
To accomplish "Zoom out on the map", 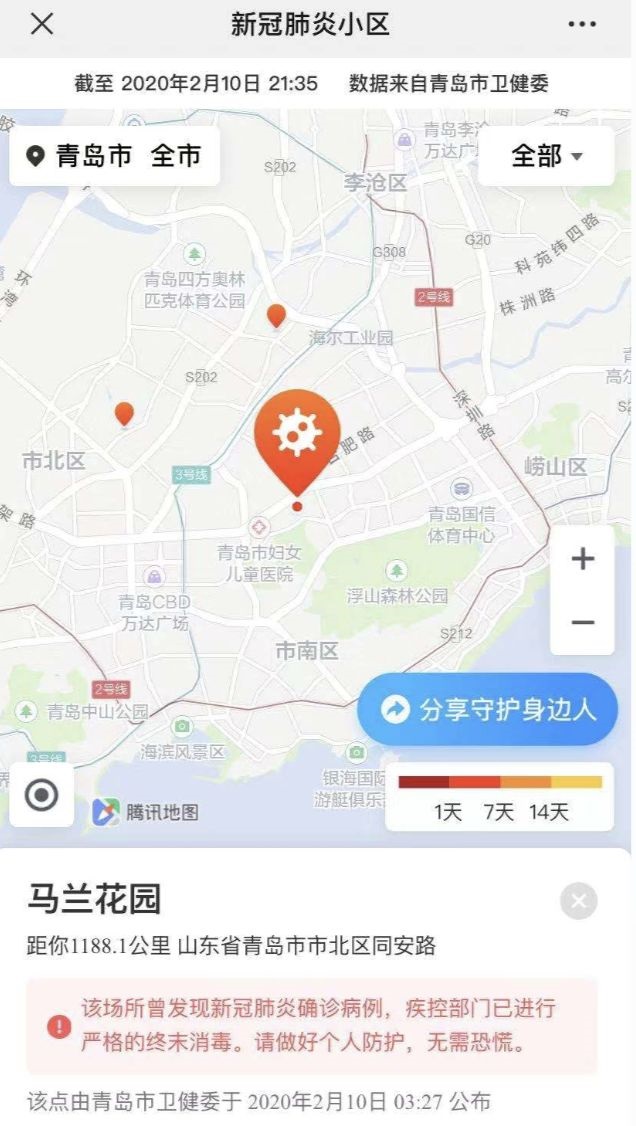I will [x=582, y=622].
